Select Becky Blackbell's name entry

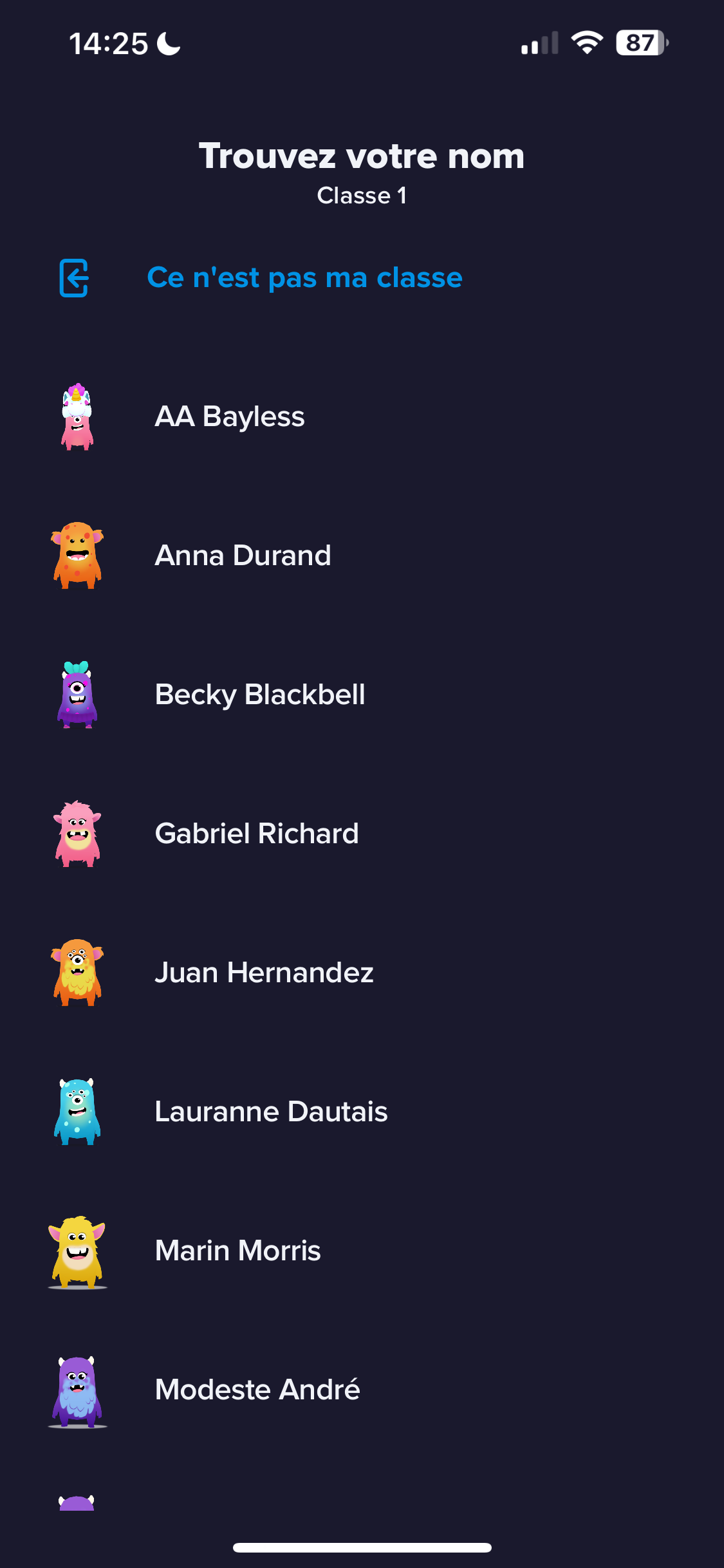click(260, 694)
